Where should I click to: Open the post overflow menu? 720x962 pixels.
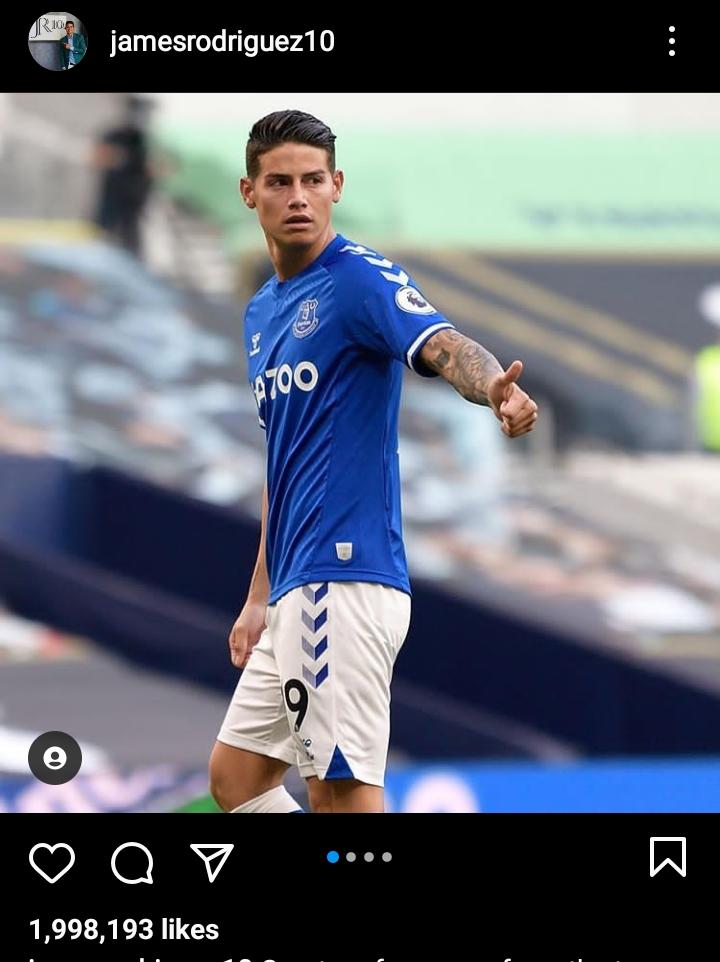[x=671, y=41]
